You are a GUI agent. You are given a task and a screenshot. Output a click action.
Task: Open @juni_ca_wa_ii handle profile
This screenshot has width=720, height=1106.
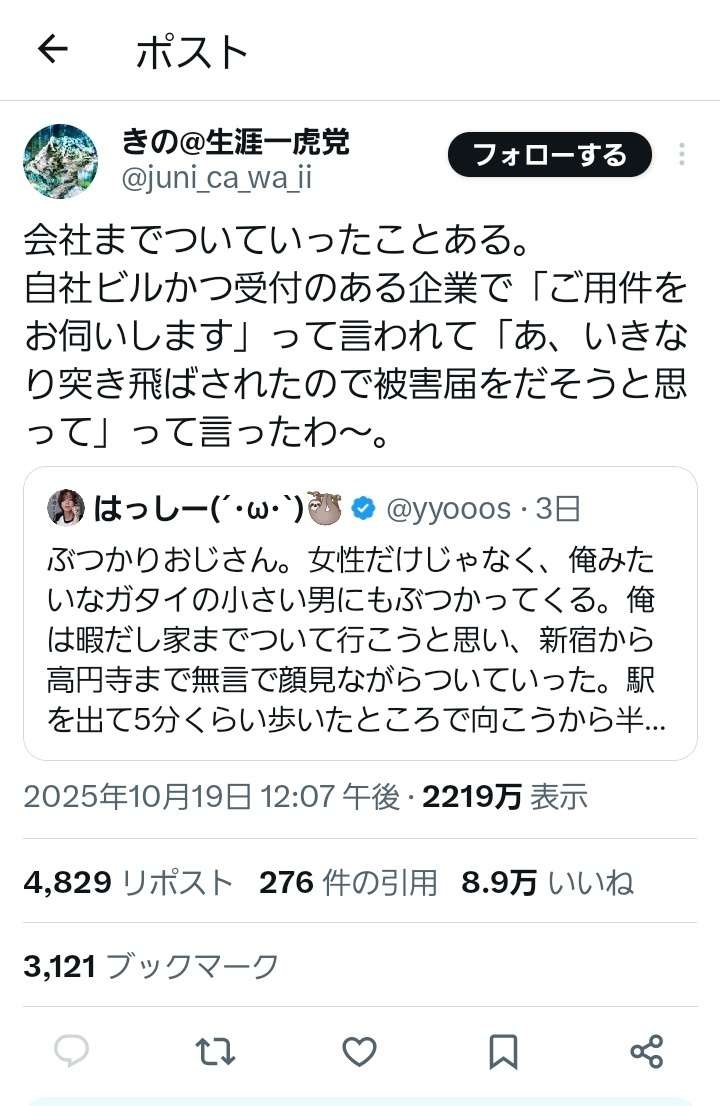click(x=216, y=178)
